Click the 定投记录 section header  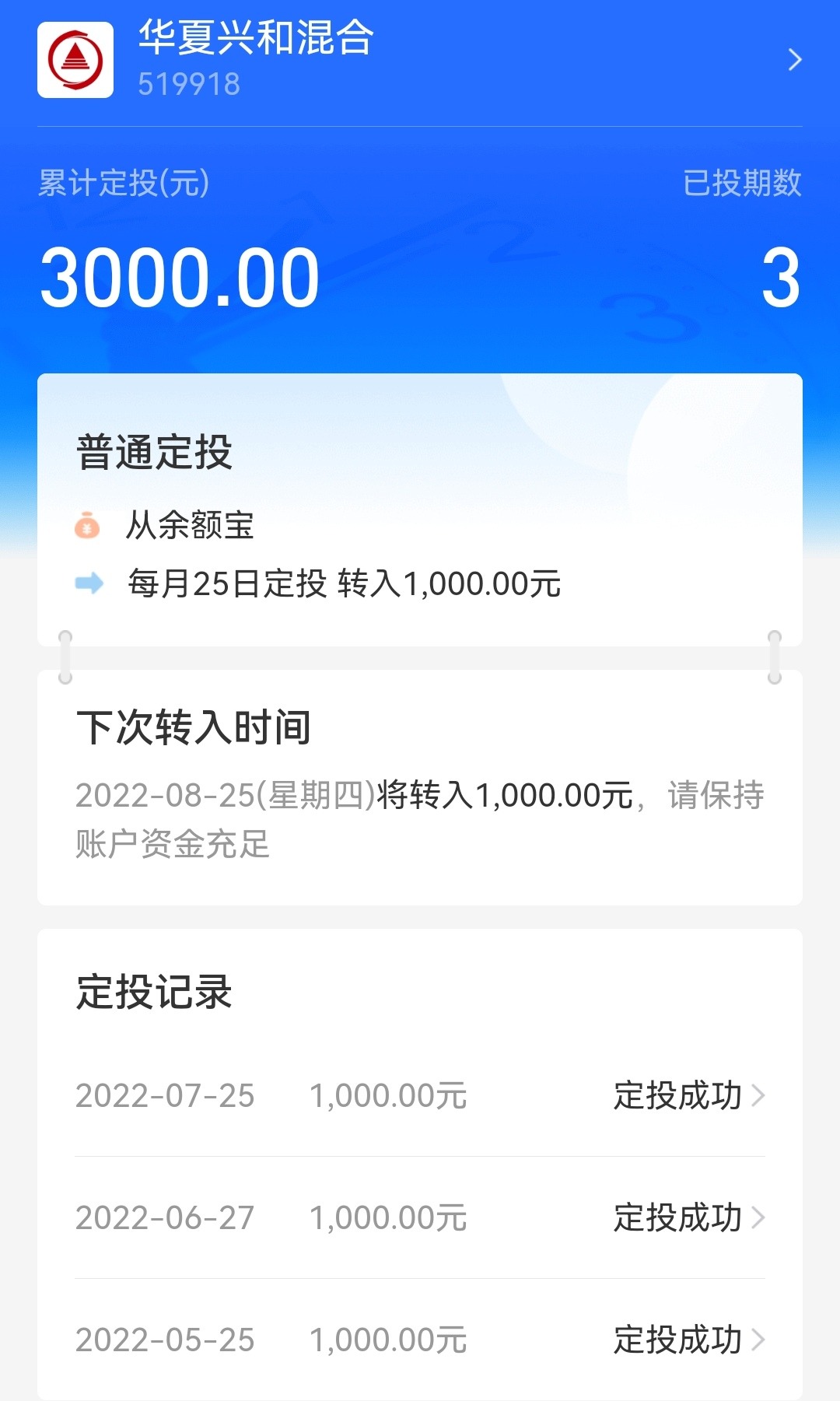click(x=154, y=992)
